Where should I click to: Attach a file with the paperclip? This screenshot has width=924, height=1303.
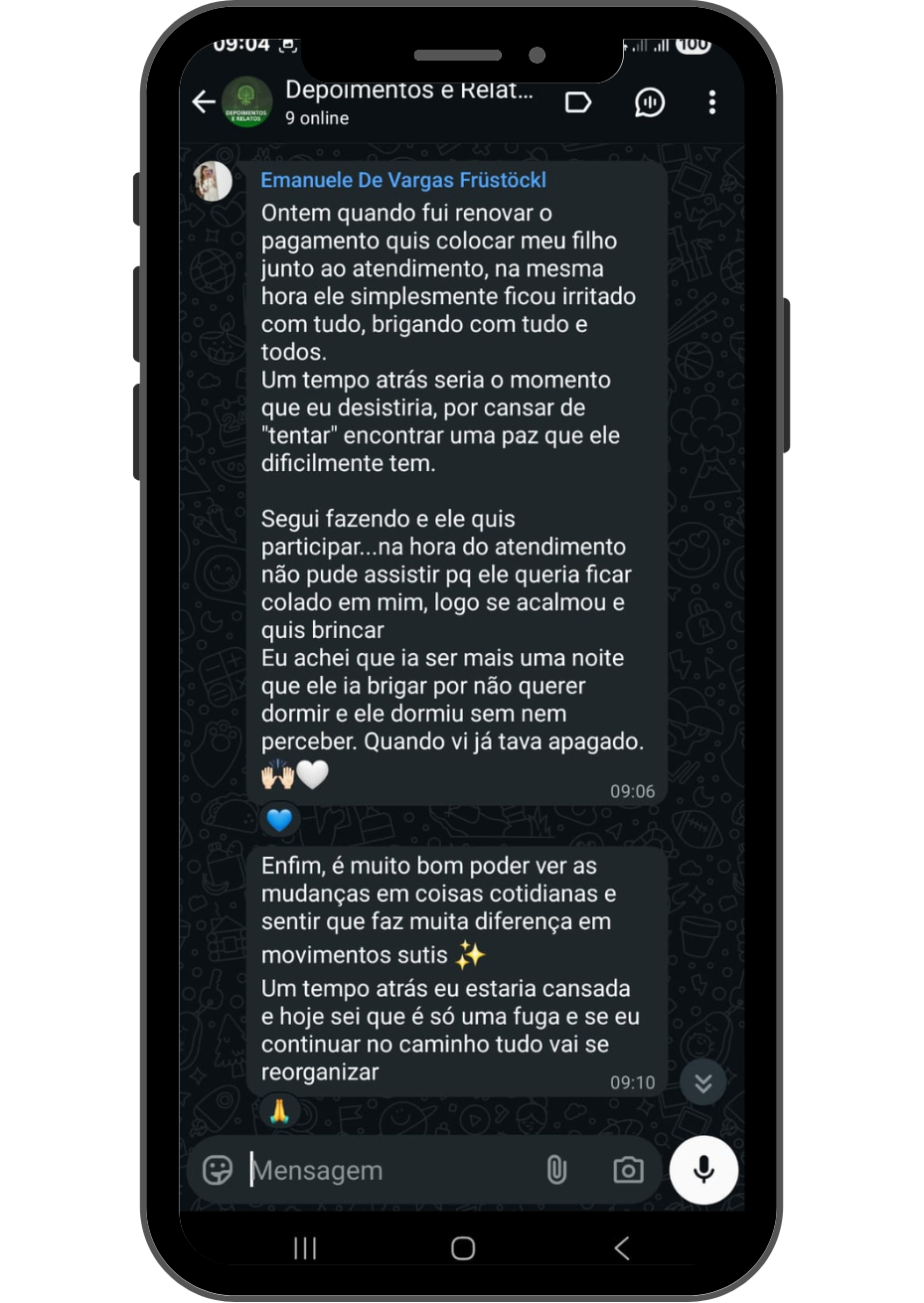(x=556, y=1170)
